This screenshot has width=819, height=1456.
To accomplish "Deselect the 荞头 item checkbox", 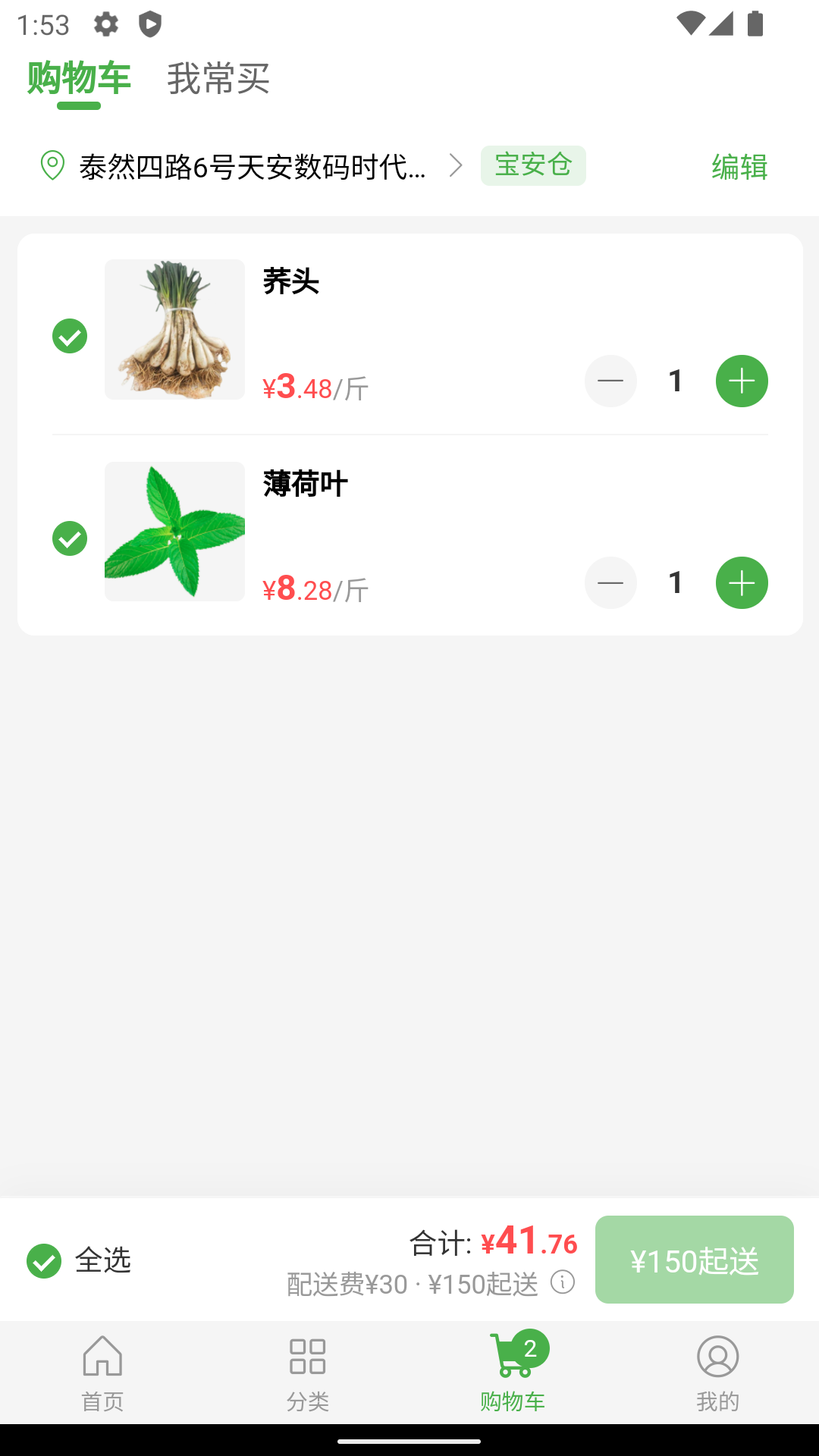I will [69, 336].
